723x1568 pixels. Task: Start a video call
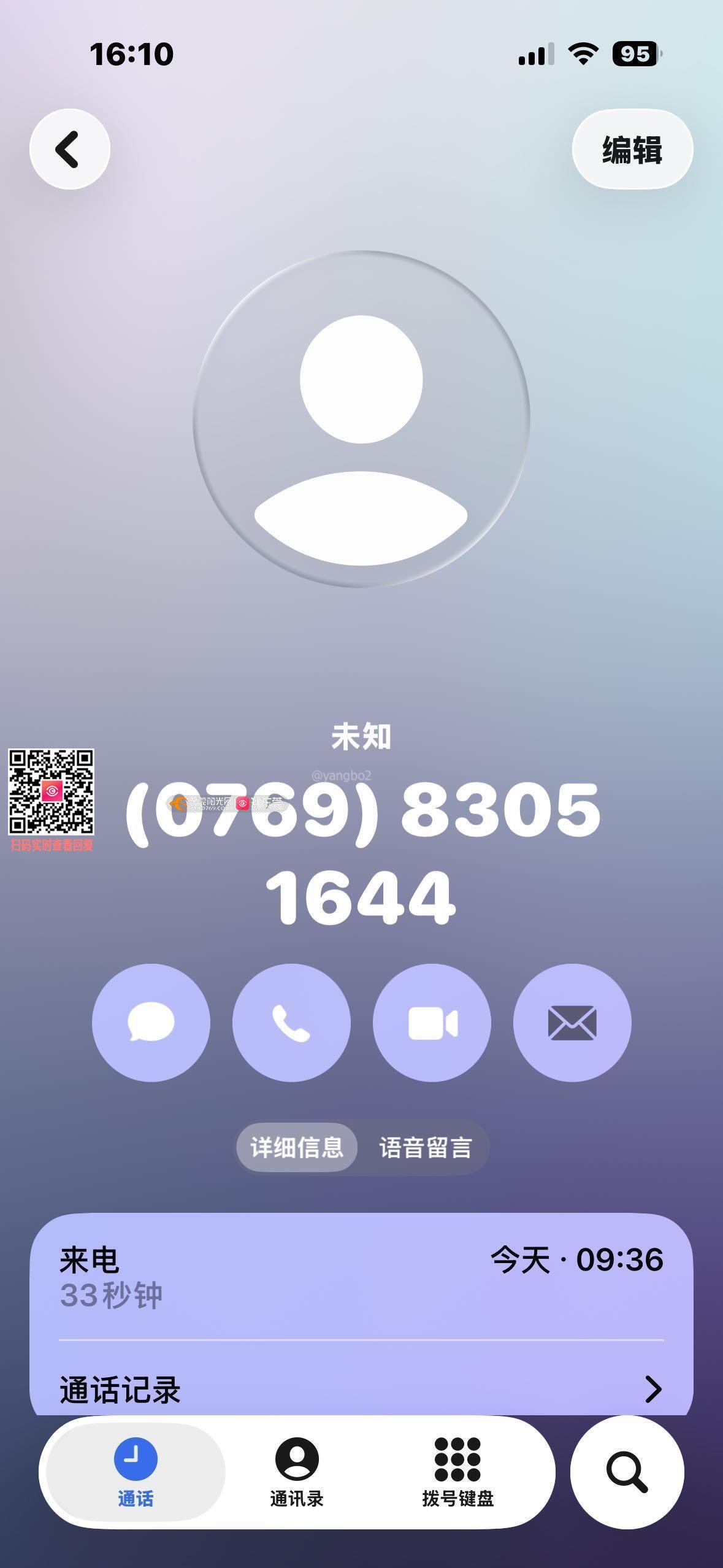point(432,1023)
